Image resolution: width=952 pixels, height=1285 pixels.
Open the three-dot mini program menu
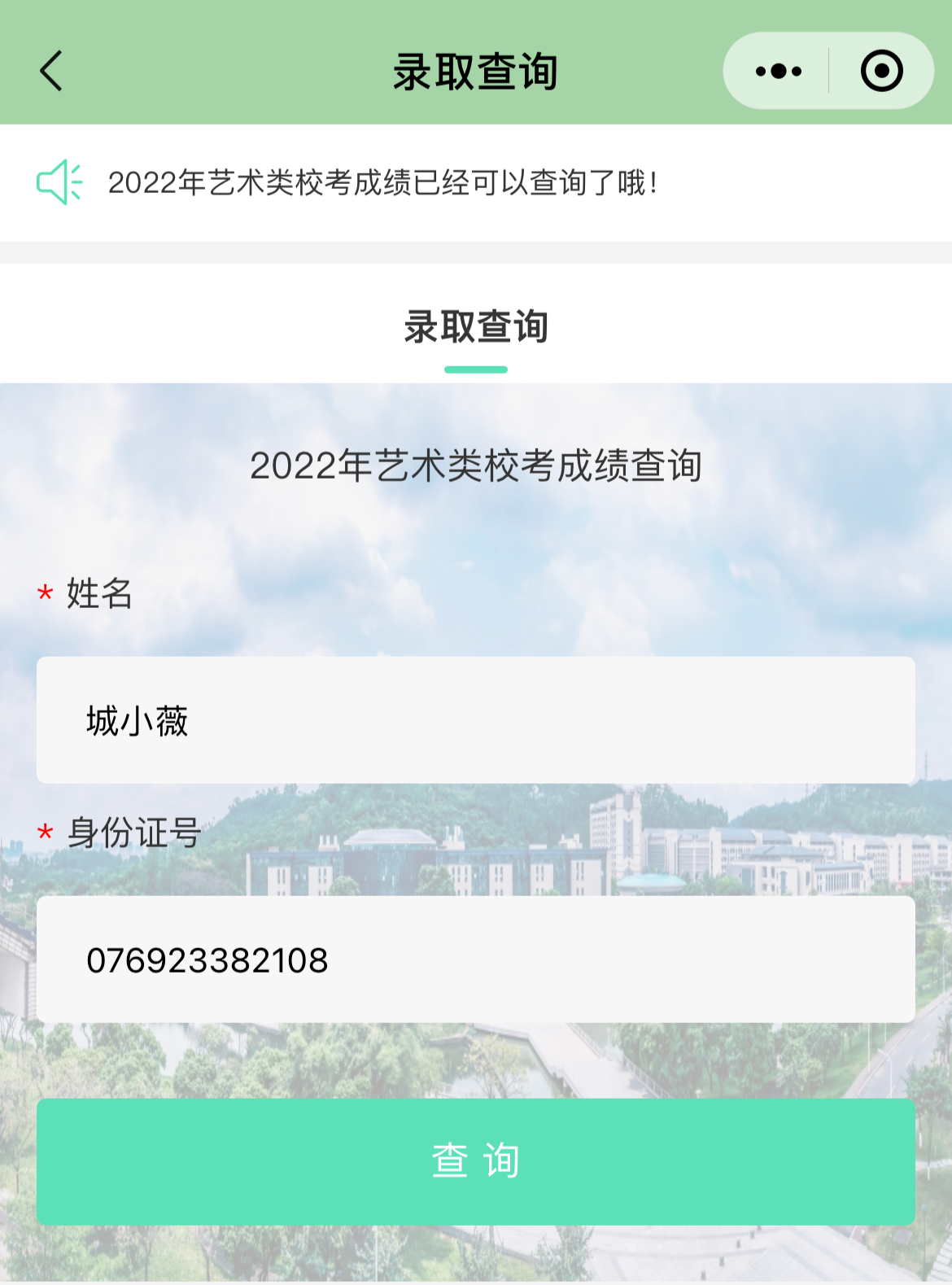(x=778, y=71)
